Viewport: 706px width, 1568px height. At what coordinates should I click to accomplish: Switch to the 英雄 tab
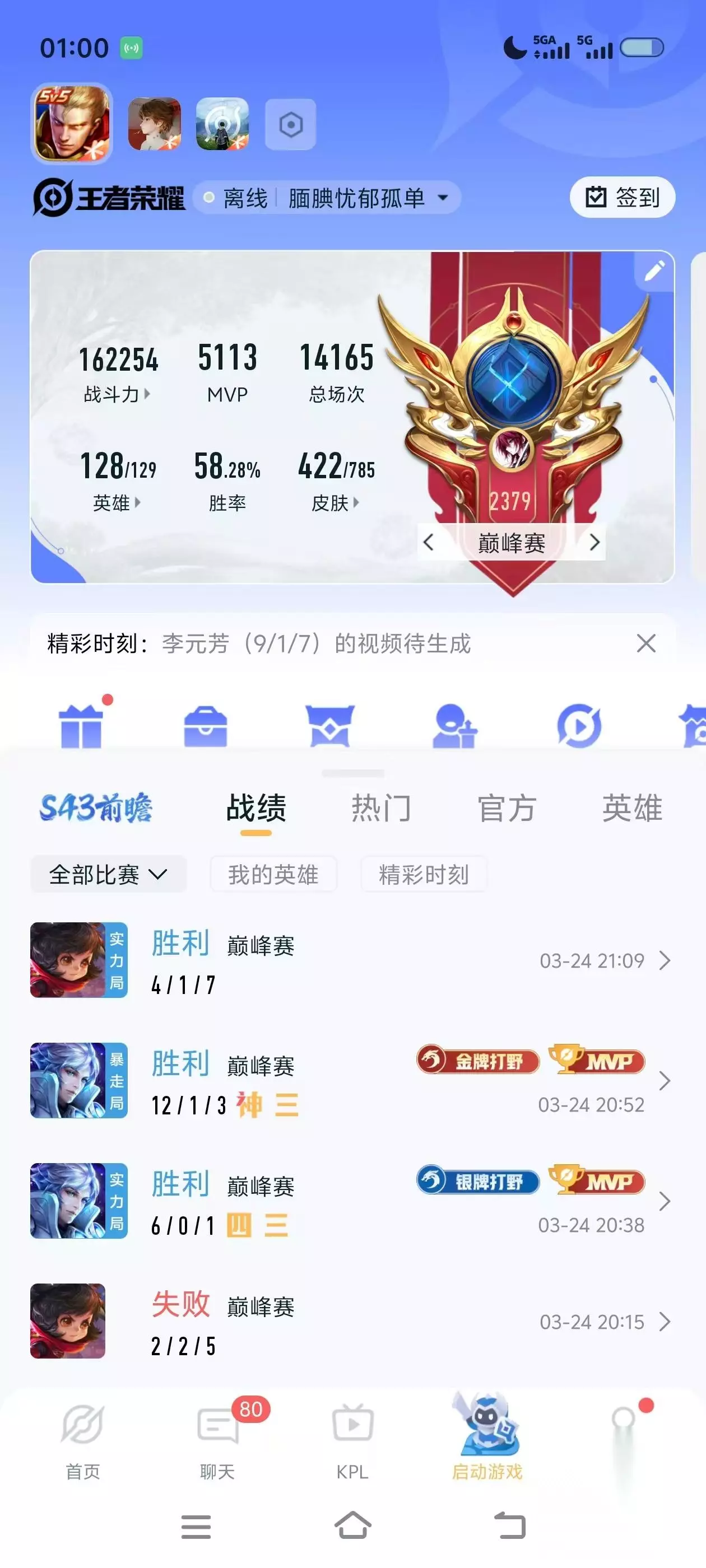(632, 808)
